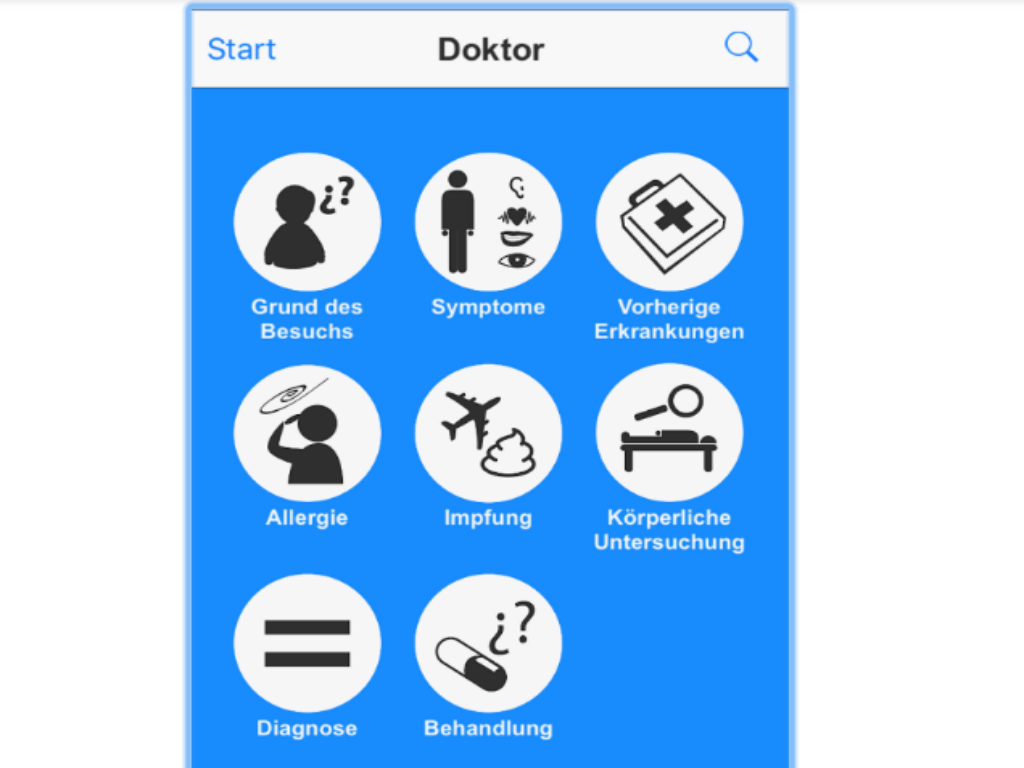Select Körperliche Untersuchung
The height and width of the screenshot is (768, 1024).
click(x=669, y=433)
